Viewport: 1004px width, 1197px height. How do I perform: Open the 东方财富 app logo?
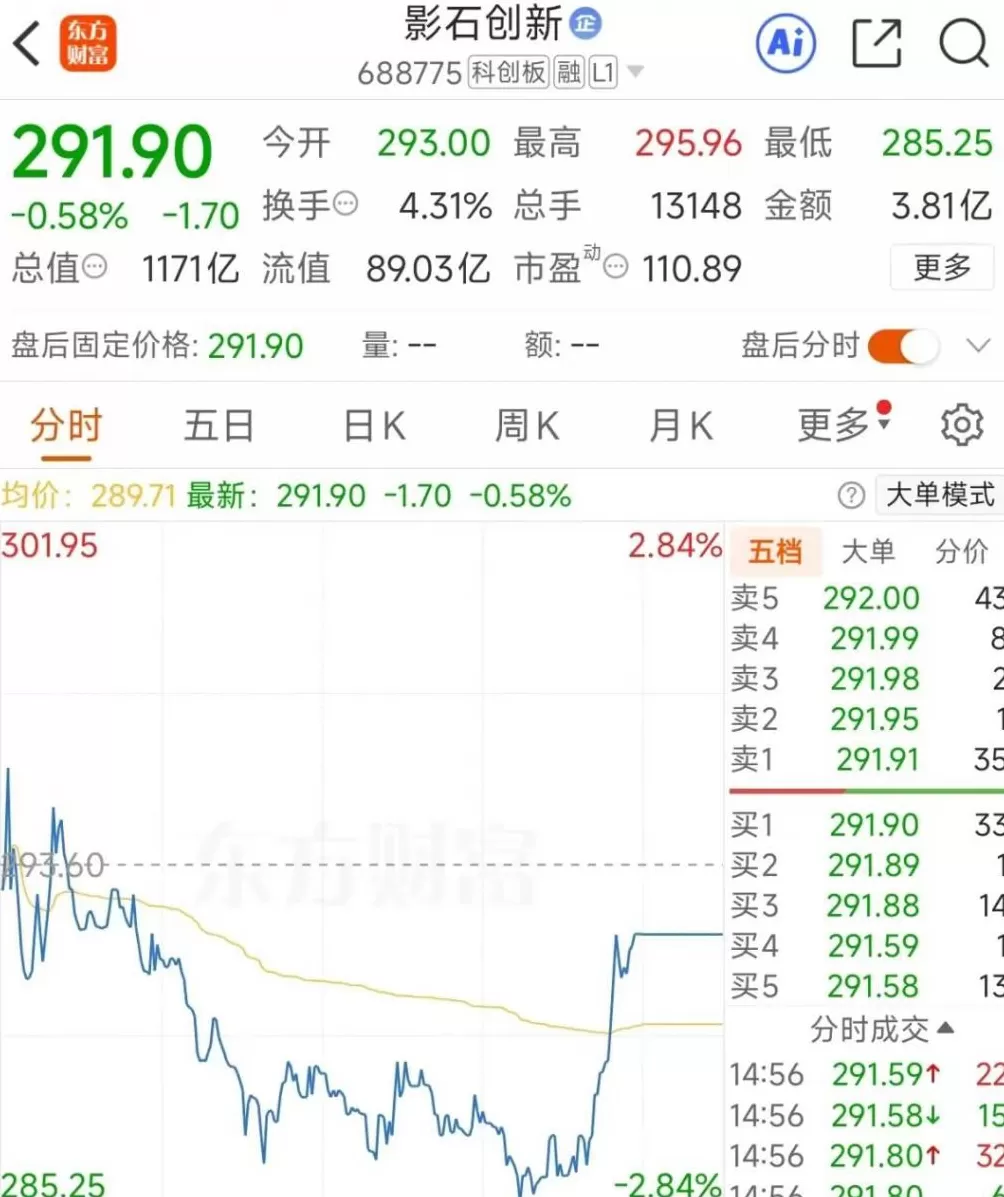(x=87, y=42)
